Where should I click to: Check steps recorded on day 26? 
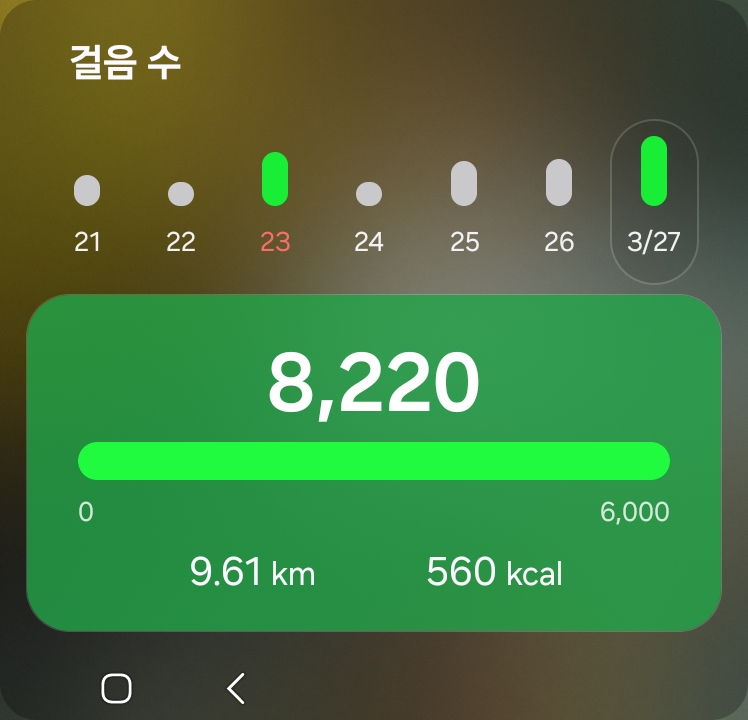click(559, 203)
